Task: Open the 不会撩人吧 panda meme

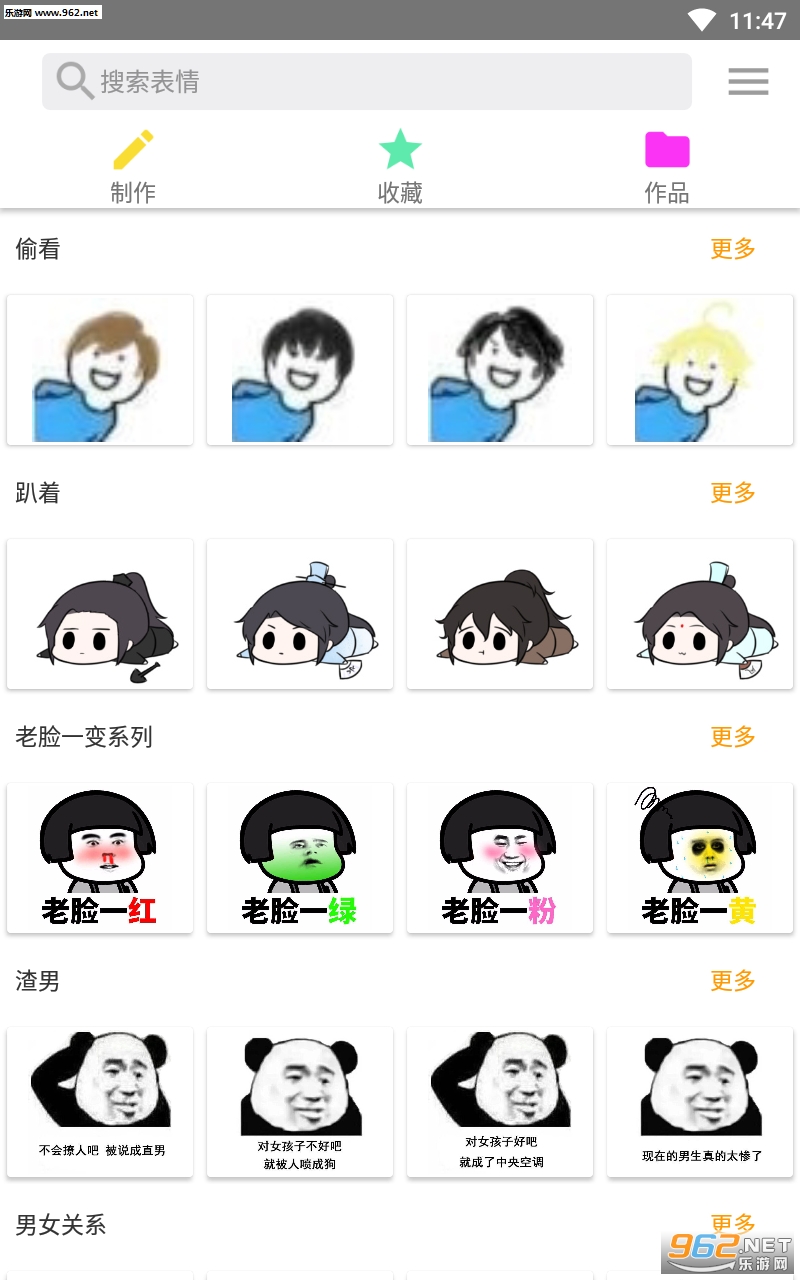Action: click(100, 1102)
